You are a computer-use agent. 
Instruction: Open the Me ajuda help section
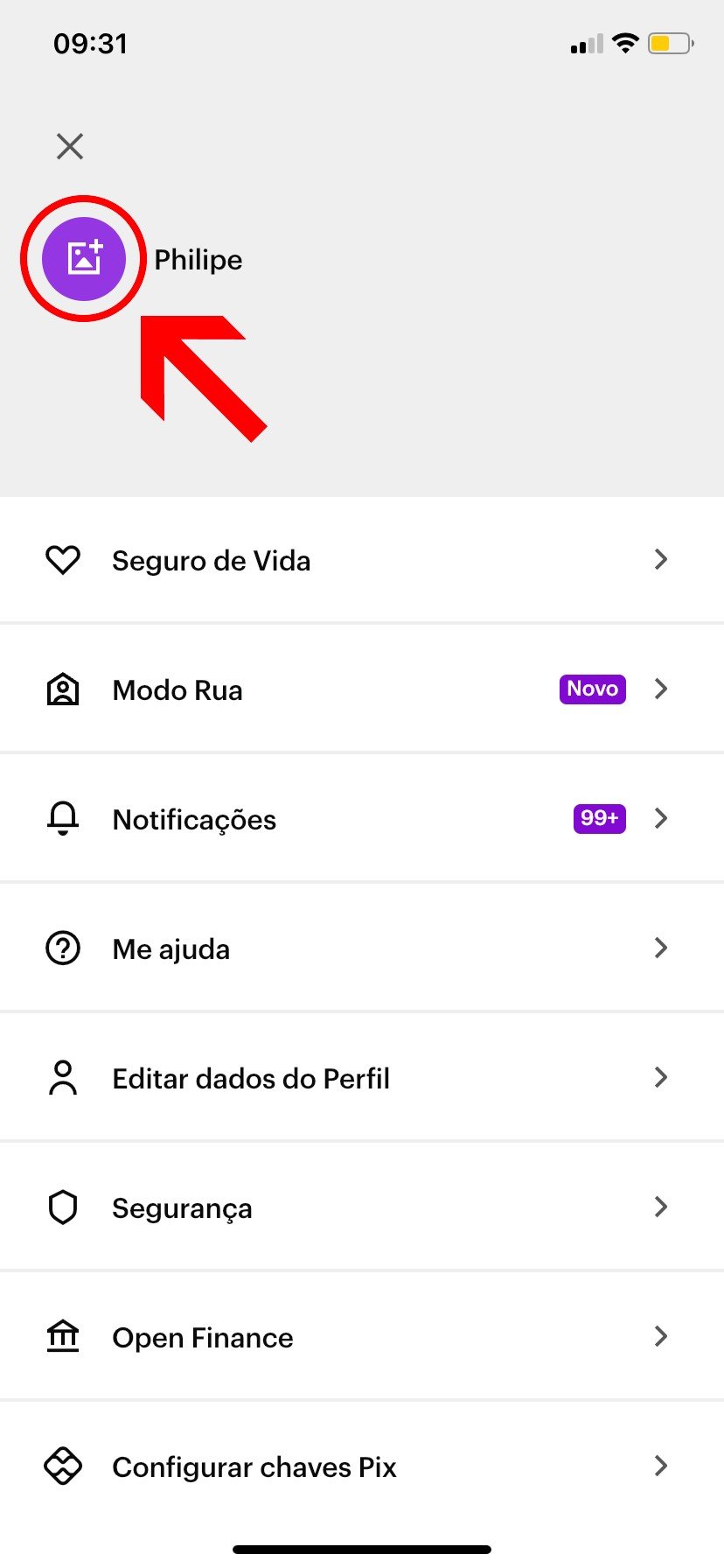point(361,948)
